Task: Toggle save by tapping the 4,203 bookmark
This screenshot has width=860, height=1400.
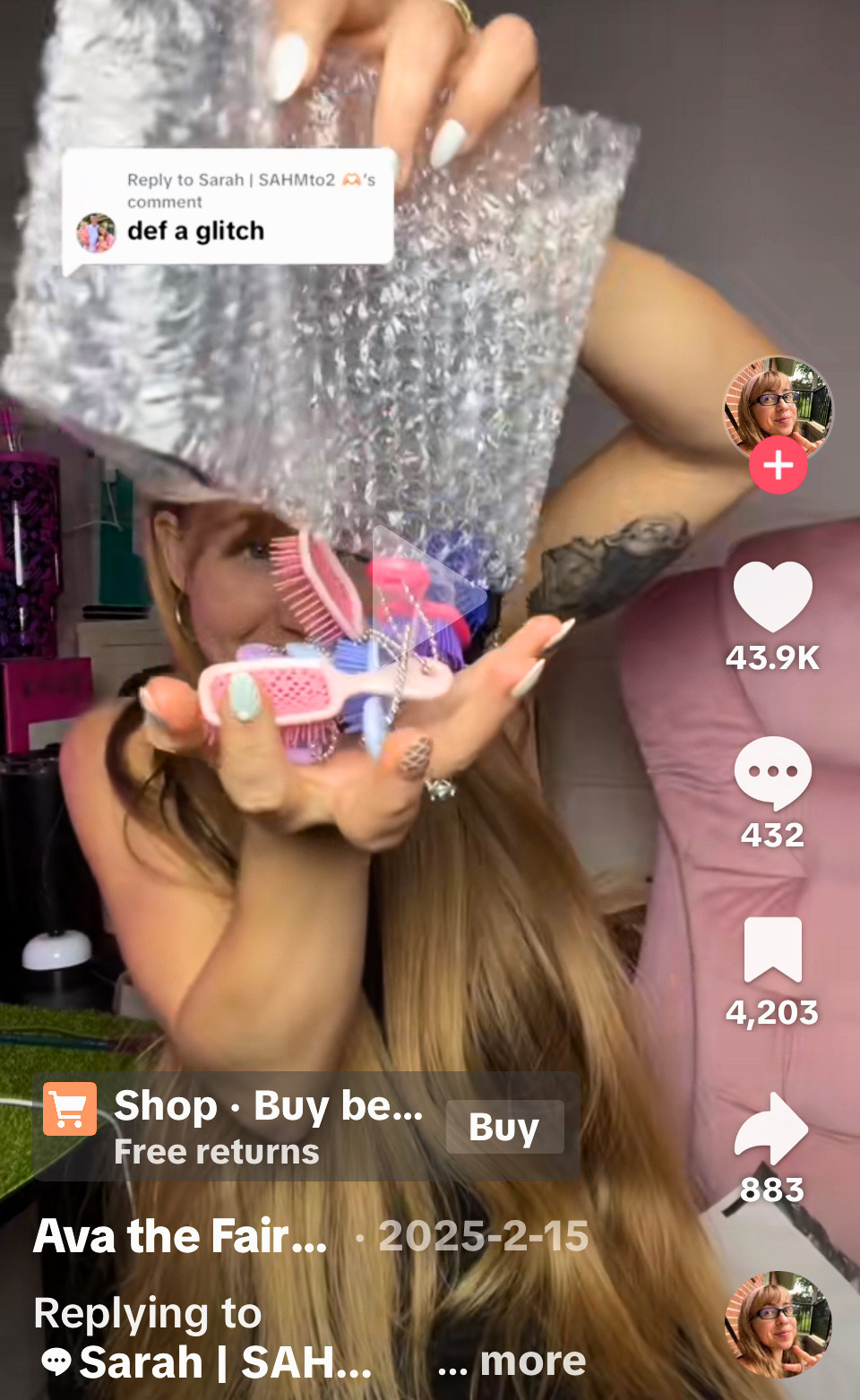Action: tap(771, 1011)
